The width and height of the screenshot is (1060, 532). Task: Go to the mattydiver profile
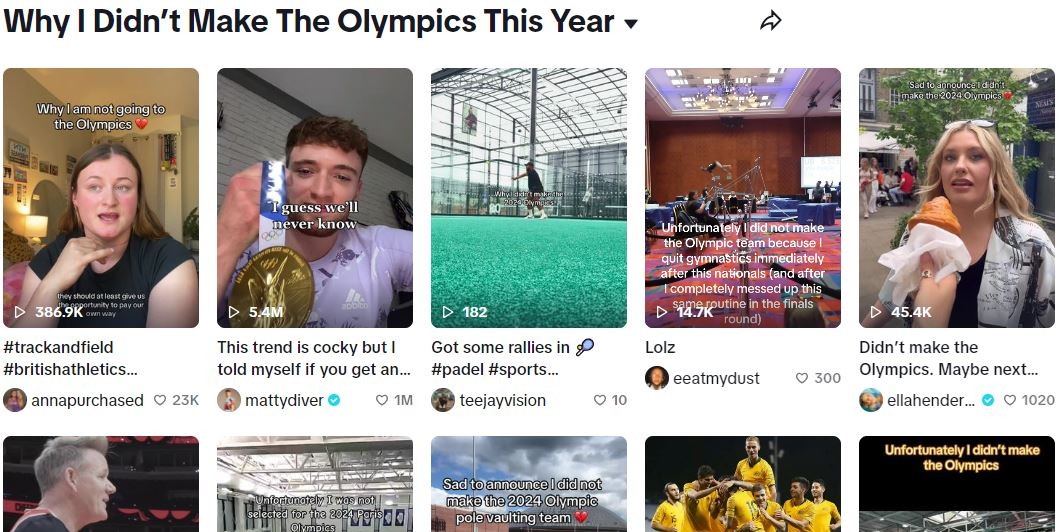tap(284, 400)
